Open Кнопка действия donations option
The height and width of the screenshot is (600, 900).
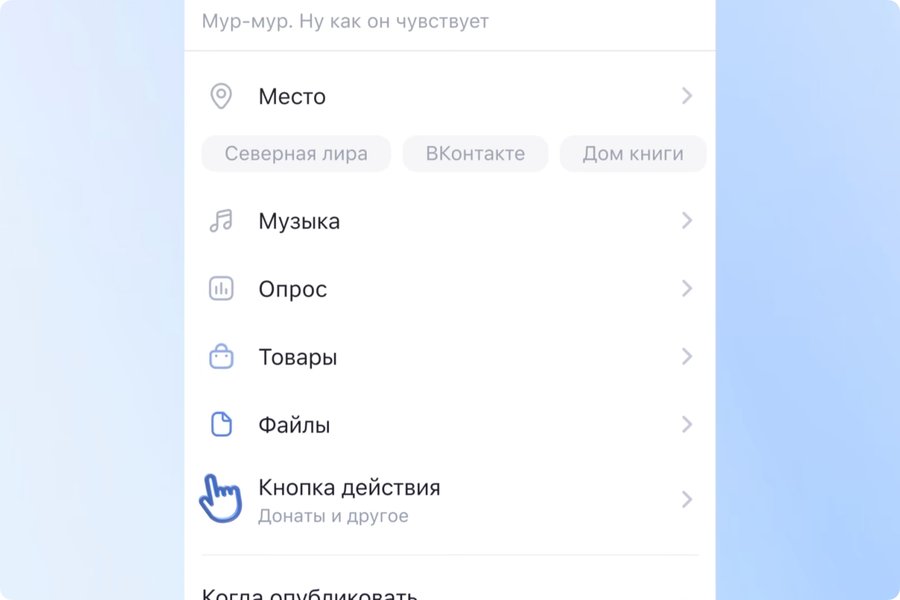point(450,500)
